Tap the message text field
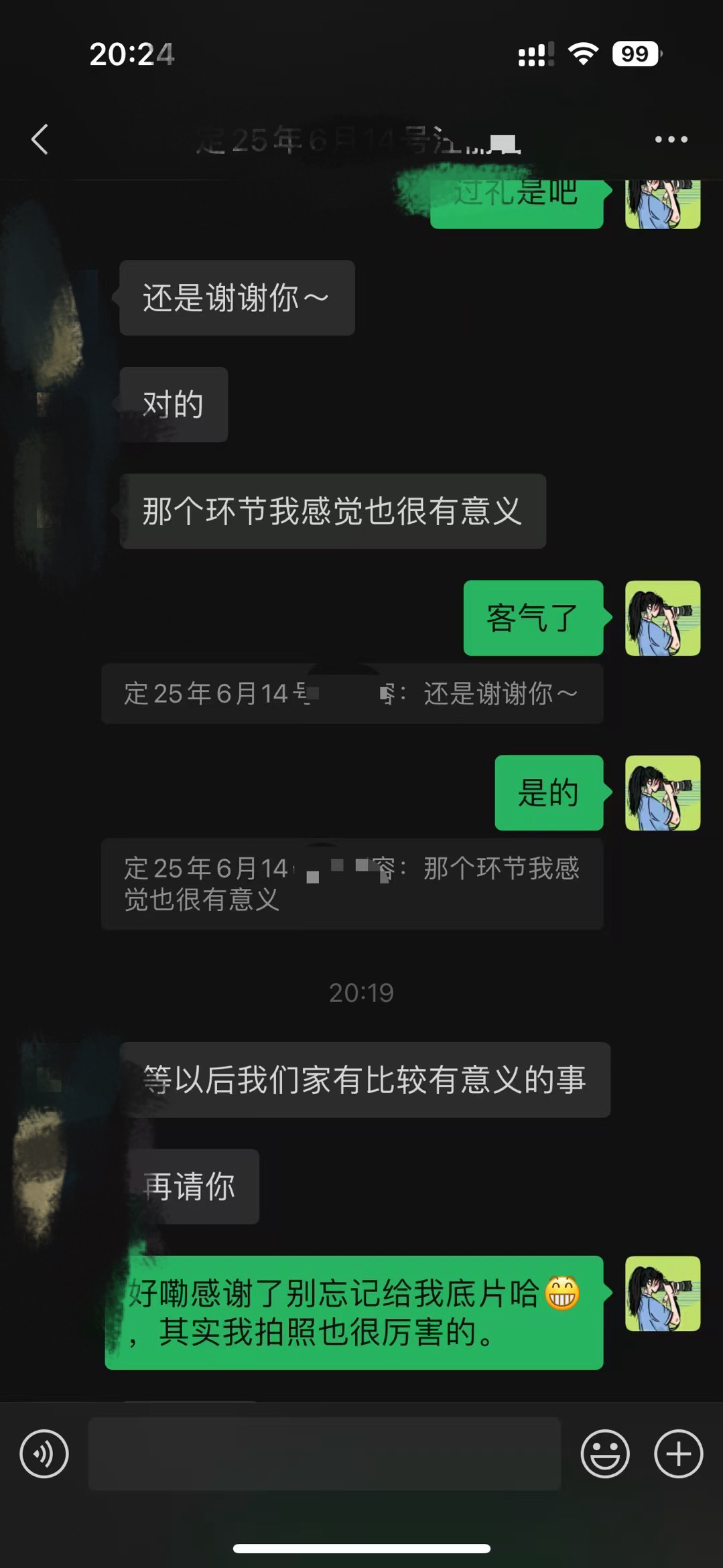 pyautogui.click(x=324, y=1453)
